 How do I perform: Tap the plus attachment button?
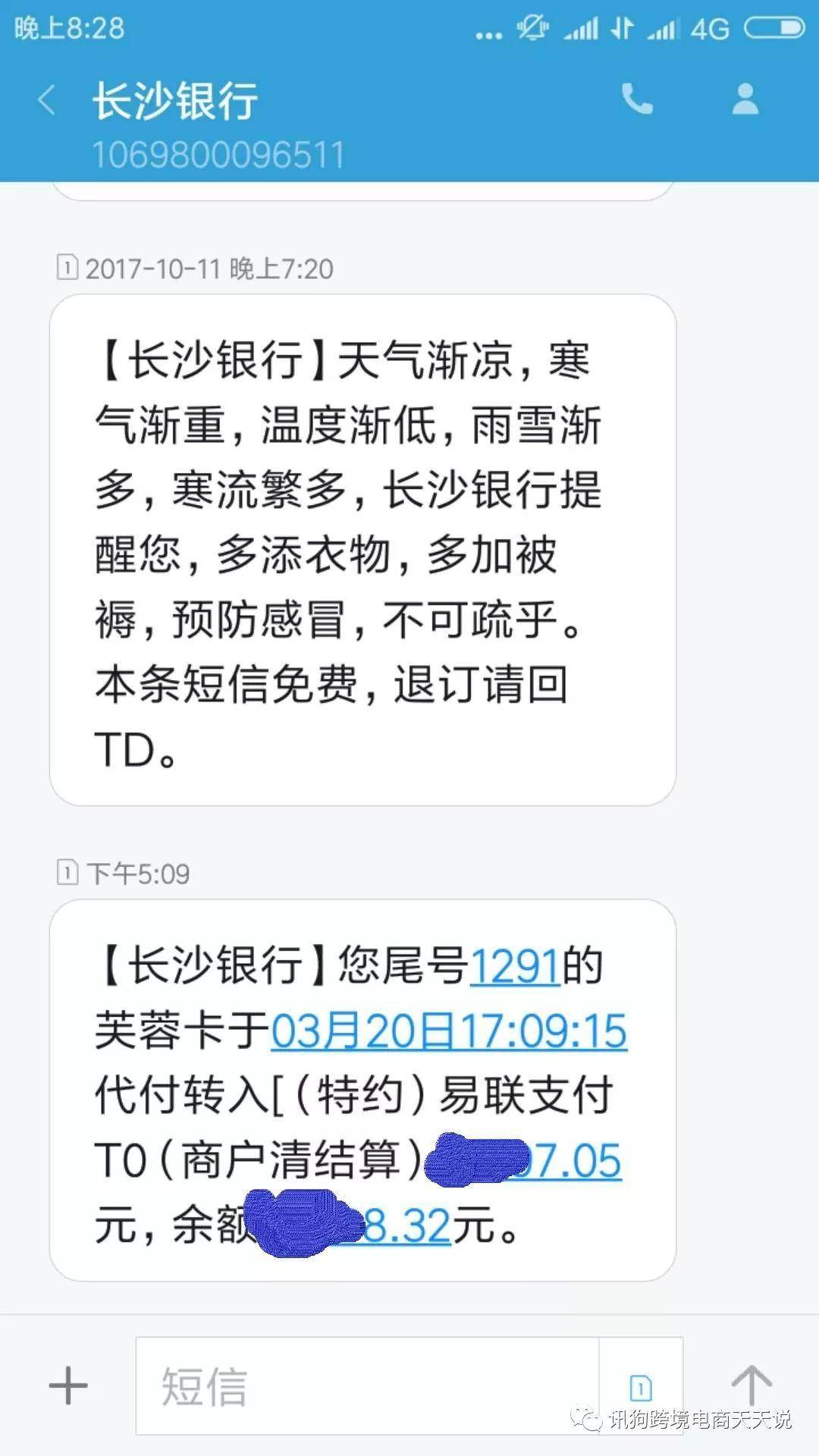pyautogui.click(x=68, y=1385)
